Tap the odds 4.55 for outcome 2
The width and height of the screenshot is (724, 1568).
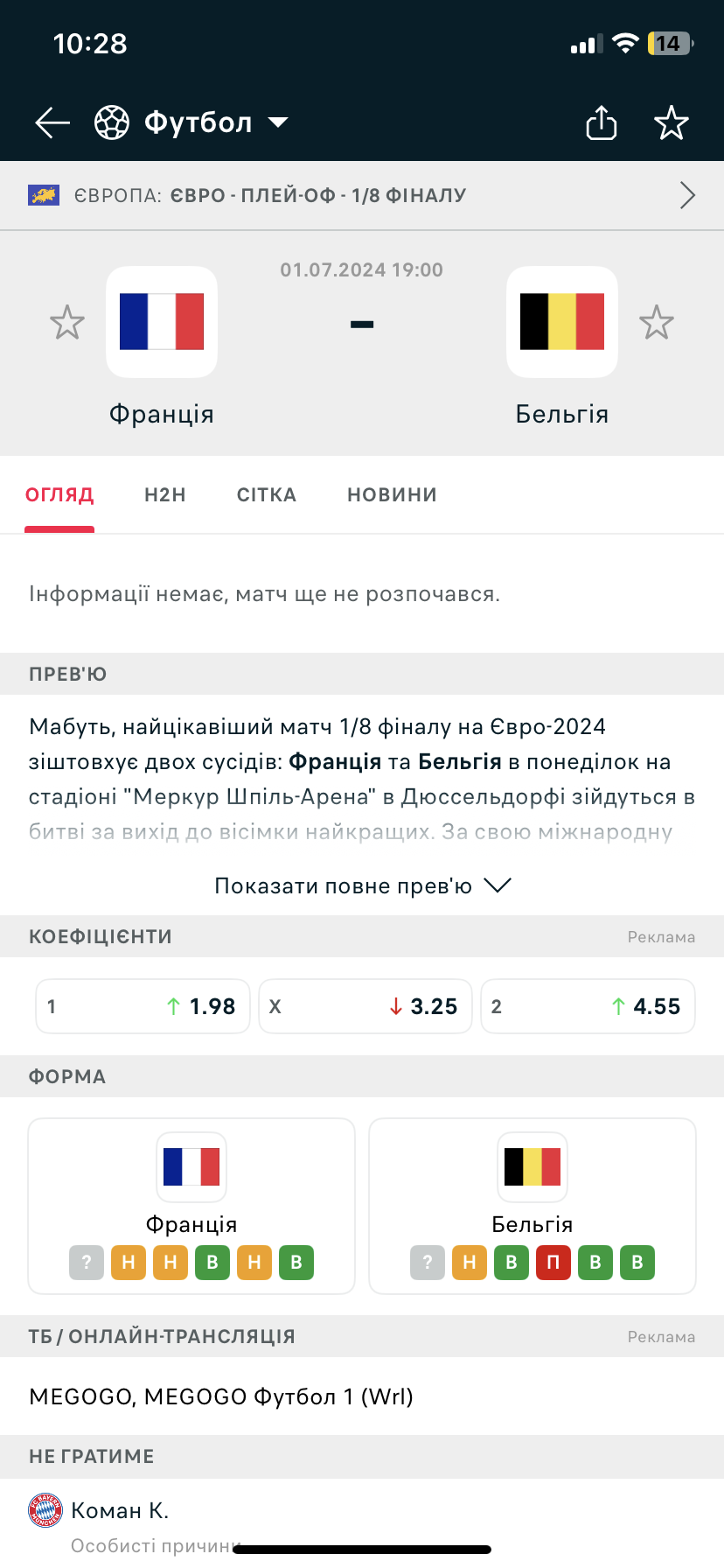[x=588, y=1006]
